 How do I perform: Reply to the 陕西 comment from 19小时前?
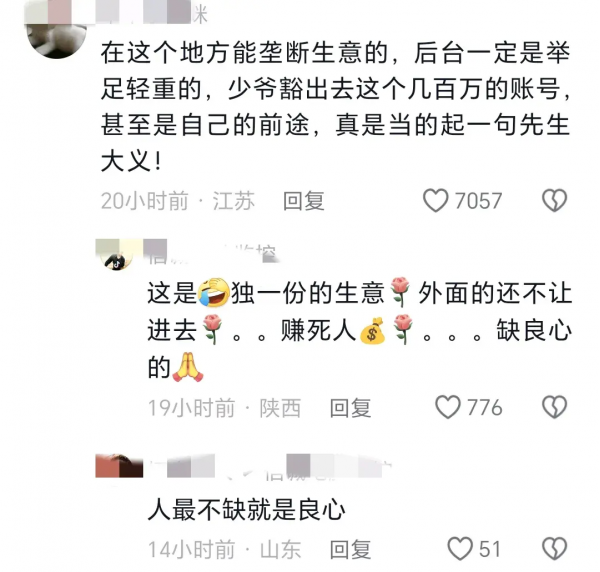[x=350, y=407]
